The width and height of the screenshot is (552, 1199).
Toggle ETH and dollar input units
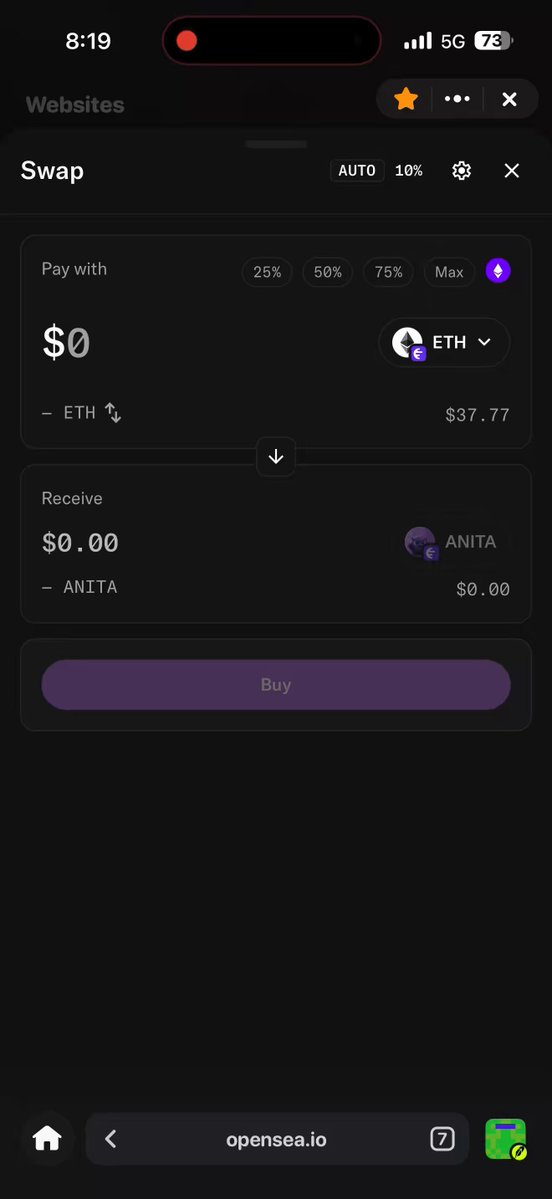click(113, 413)
